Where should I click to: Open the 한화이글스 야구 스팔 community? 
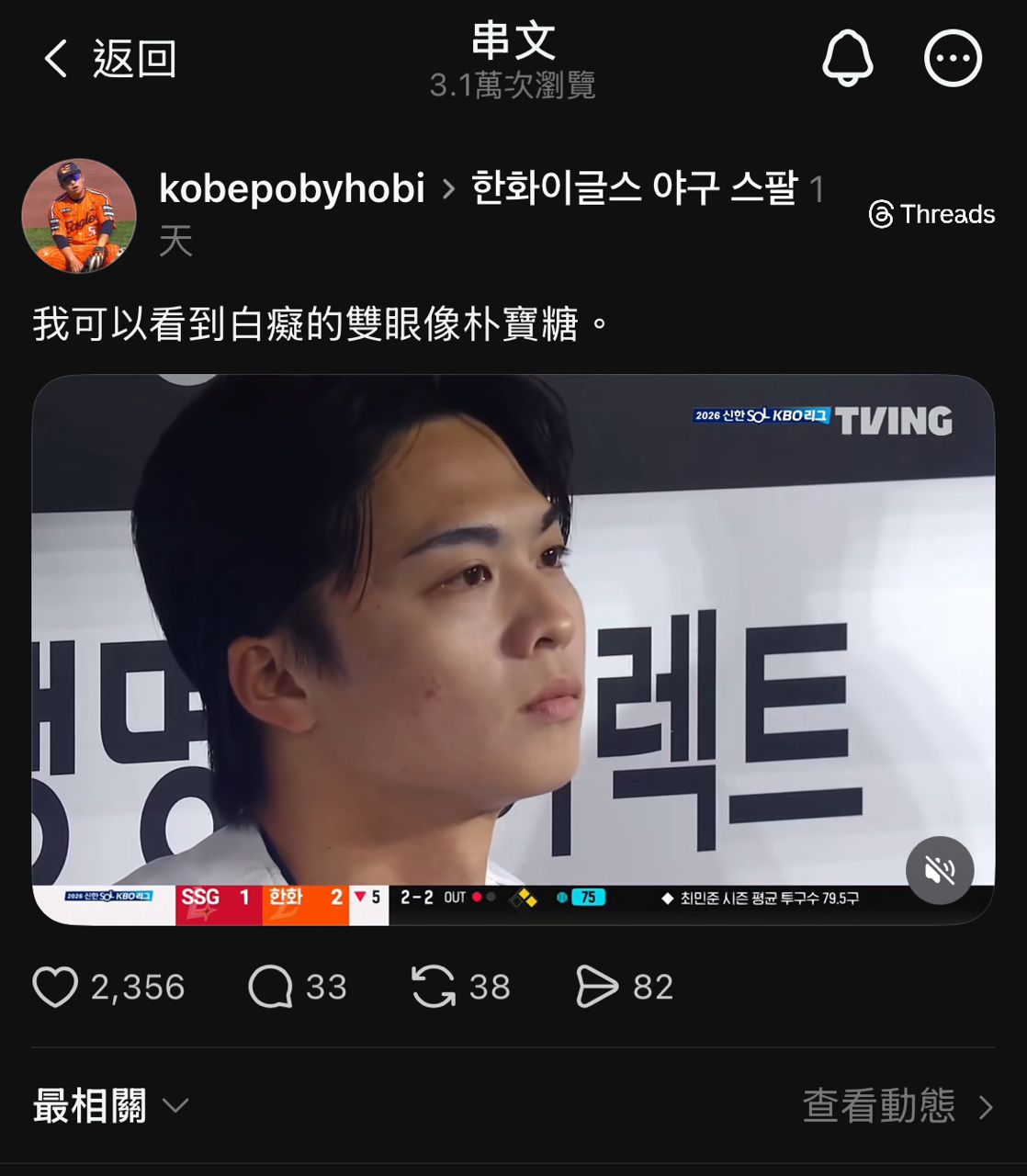click(634, 188)
